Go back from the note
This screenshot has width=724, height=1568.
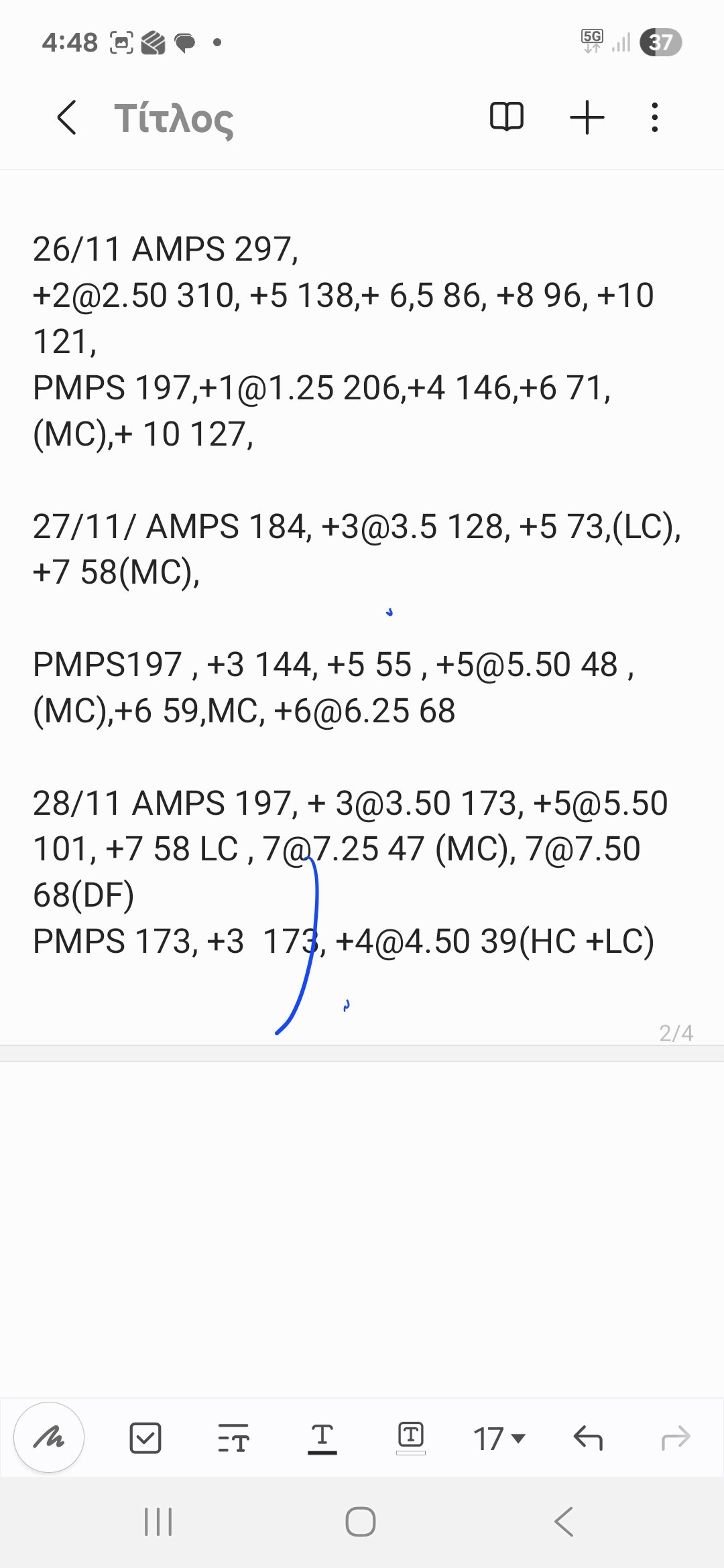coord(67,118)
